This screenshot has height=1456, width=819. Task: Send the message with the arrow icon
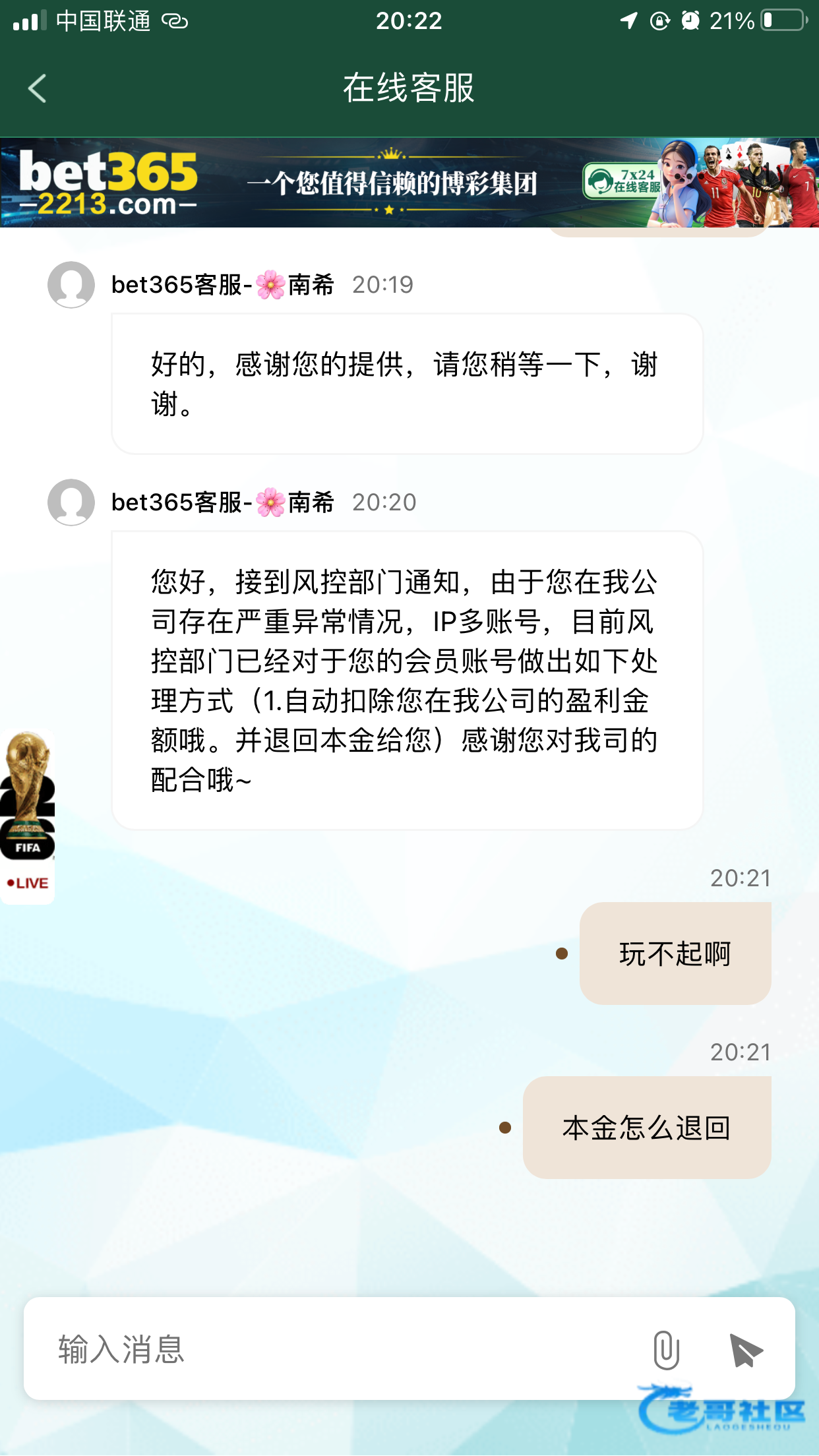(x=746, y=1349)
